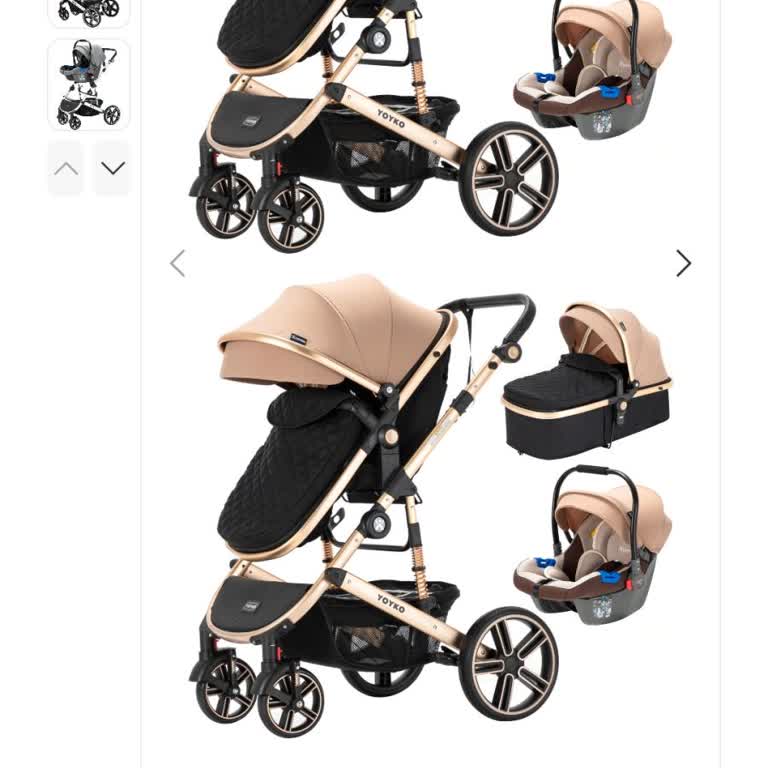This screenshot has height=768, width=768.
Task: Show the next product image
Action: coord(683,264)
